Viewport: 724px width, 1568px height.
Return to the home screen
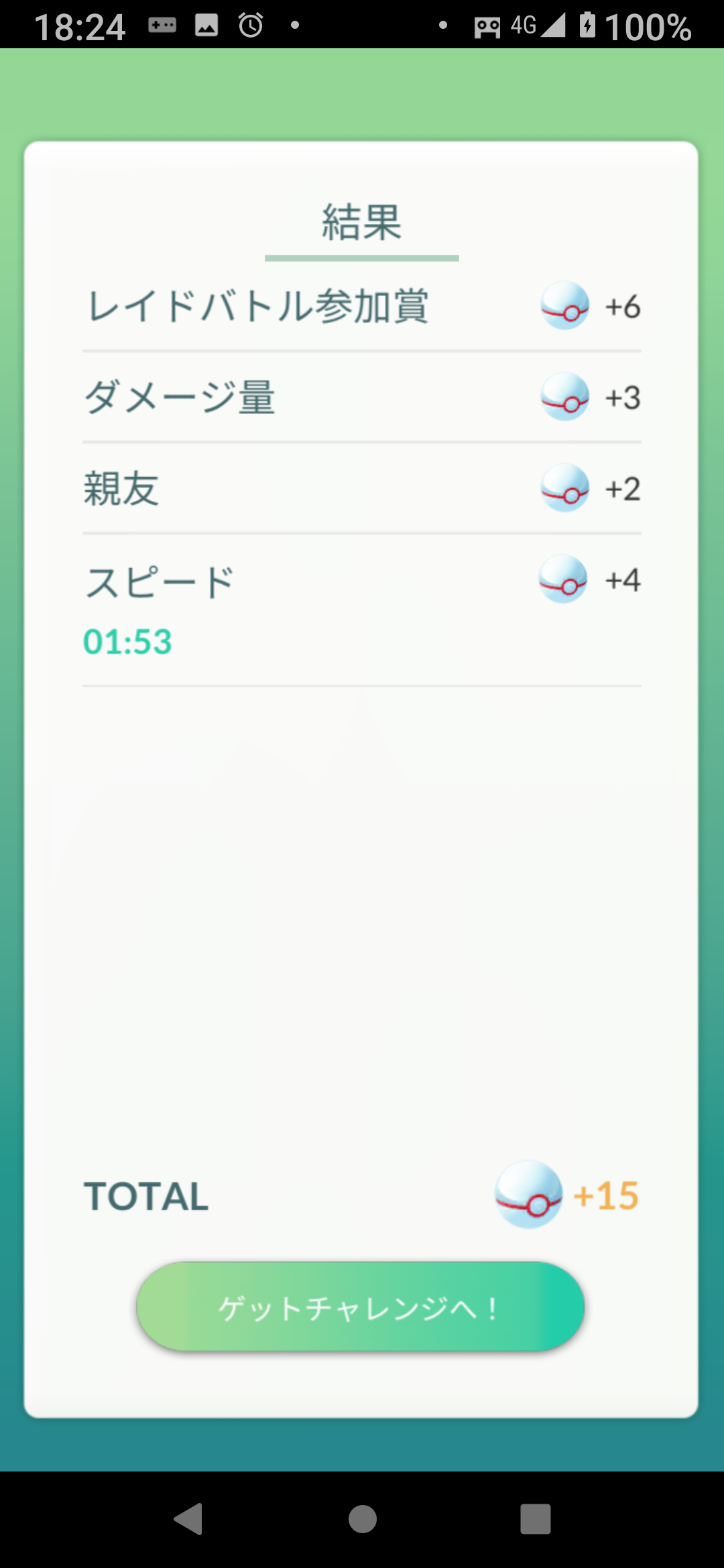coord(362,1518)
